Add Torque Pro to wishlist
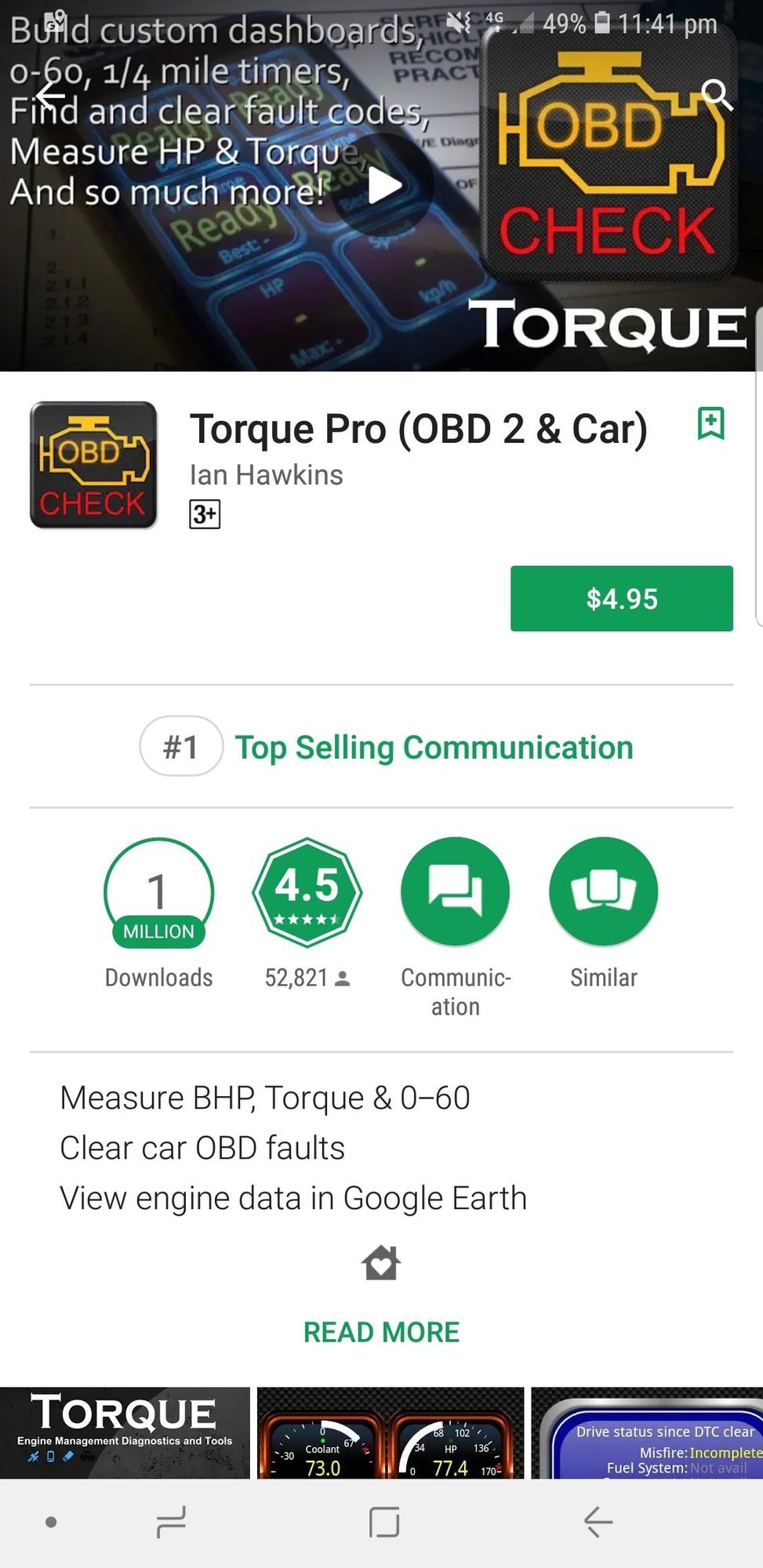This screenshot has width=763, height=1568. [x=710, y=423]
